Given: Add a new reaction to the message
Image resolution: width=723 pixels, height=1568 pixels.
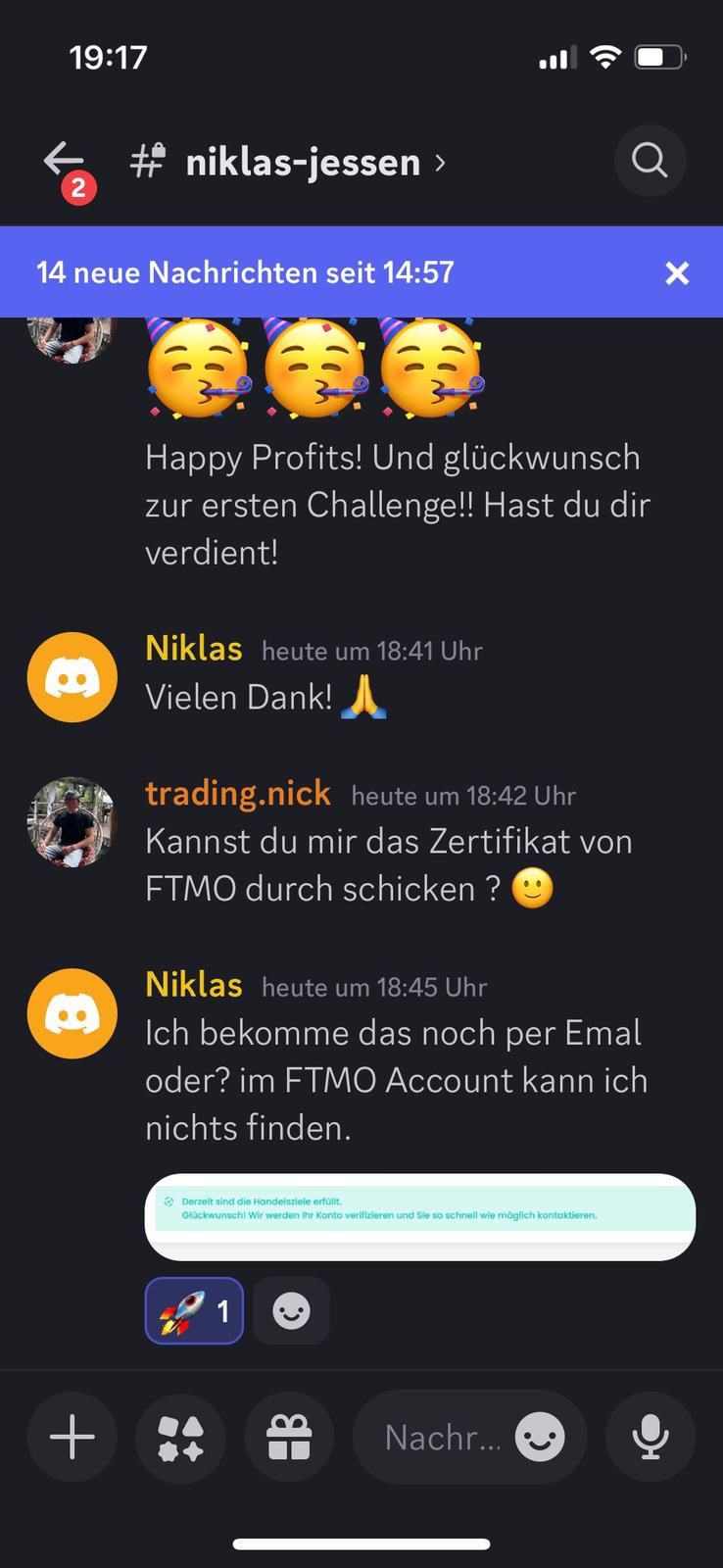Looking at the screenshot, I should pyautogui.click(x=291, y=1310).
